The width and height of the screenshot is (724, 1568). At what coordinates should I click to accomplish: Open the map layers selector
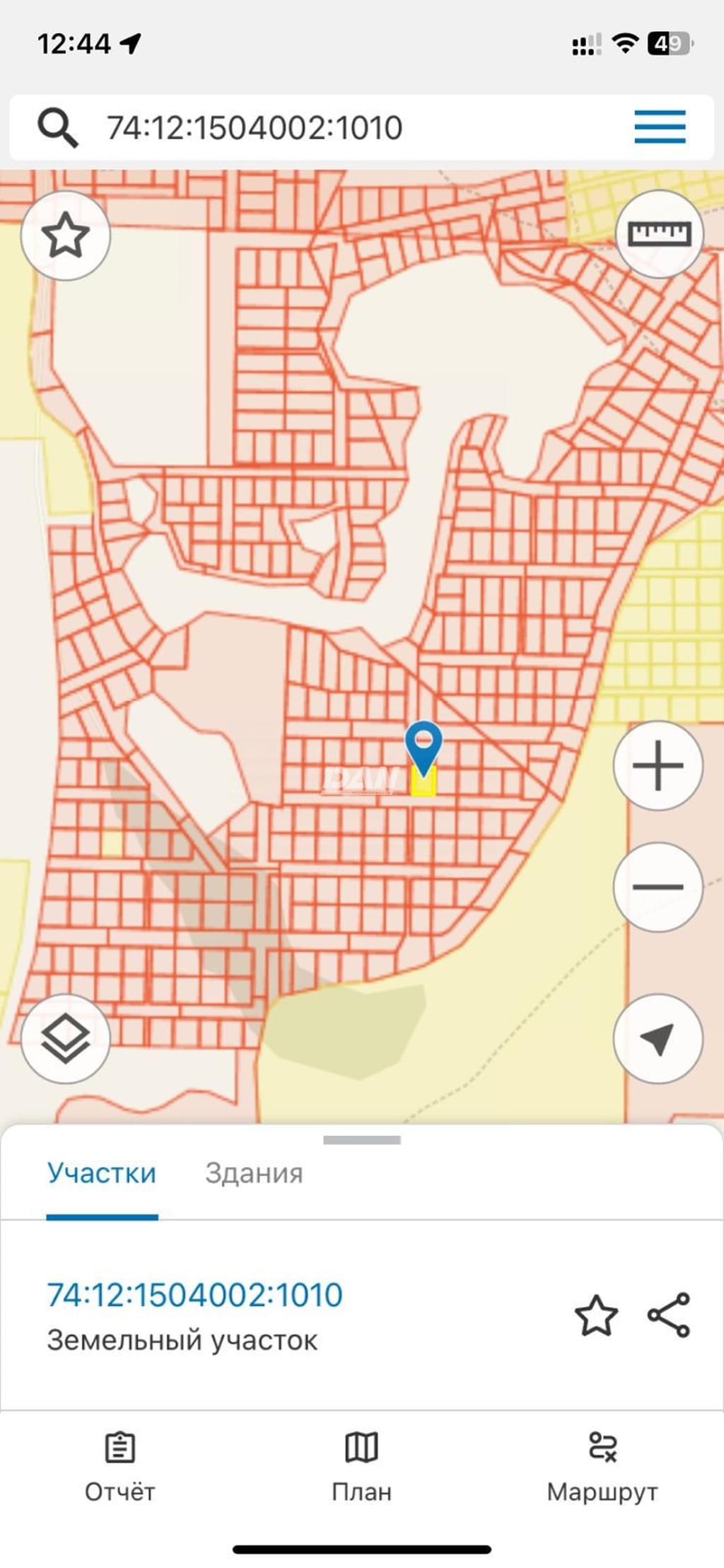[x=66, y=1038]
